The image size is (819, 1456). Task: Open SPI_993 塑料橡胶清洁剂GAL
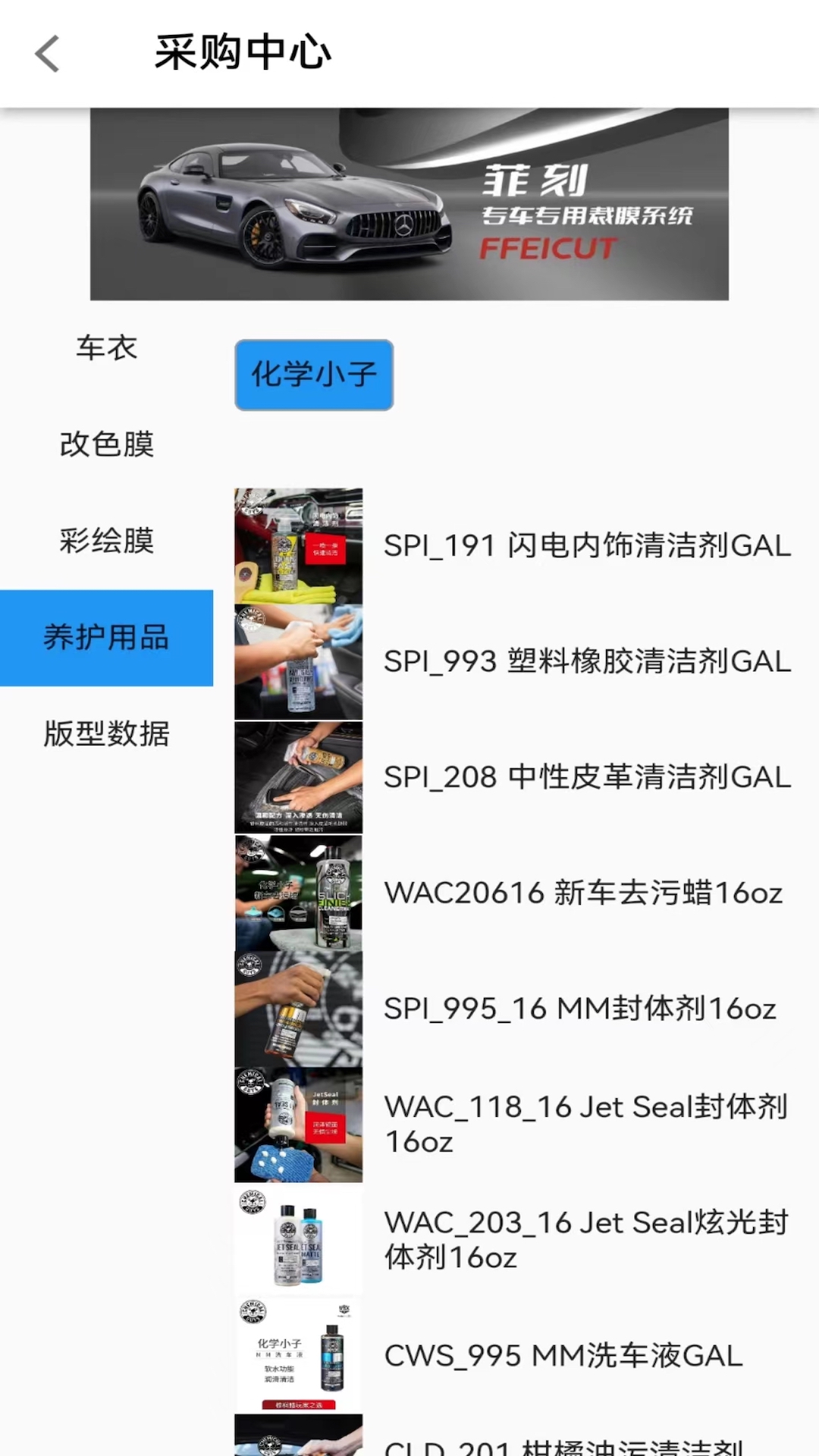tap(586, 661)
